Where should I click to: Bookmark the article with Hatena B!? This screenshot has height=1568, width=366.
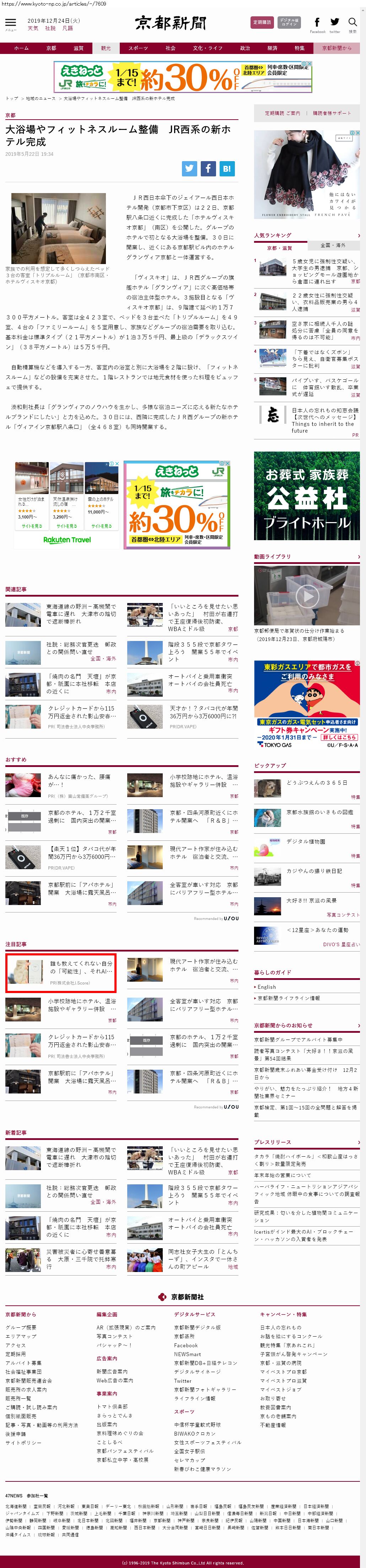(x=227, y=169)
